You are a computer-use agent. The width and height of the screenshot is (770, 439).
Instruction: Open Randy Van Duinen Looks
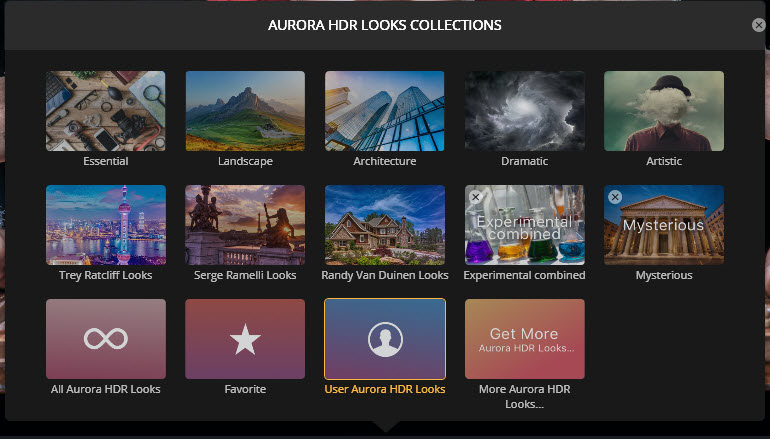(x=385, y=225)
